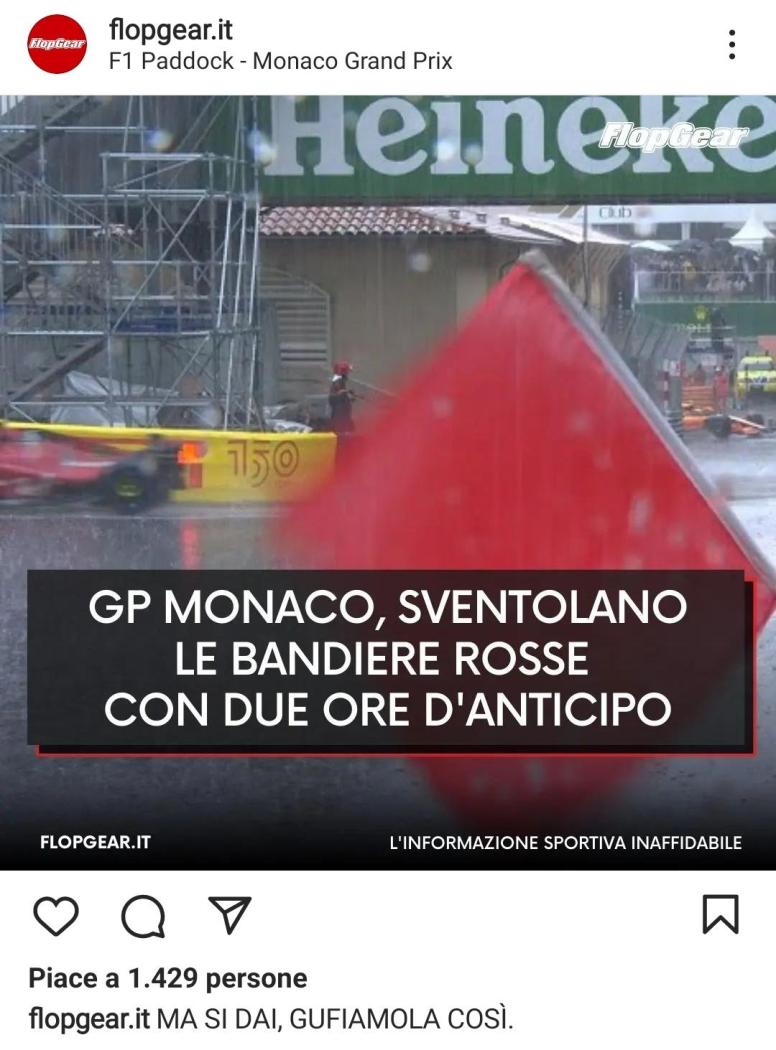The height and width of the screenshot is (1050, 776).
Task: View the flopgear.it username in header
Action: click(170, 30)
